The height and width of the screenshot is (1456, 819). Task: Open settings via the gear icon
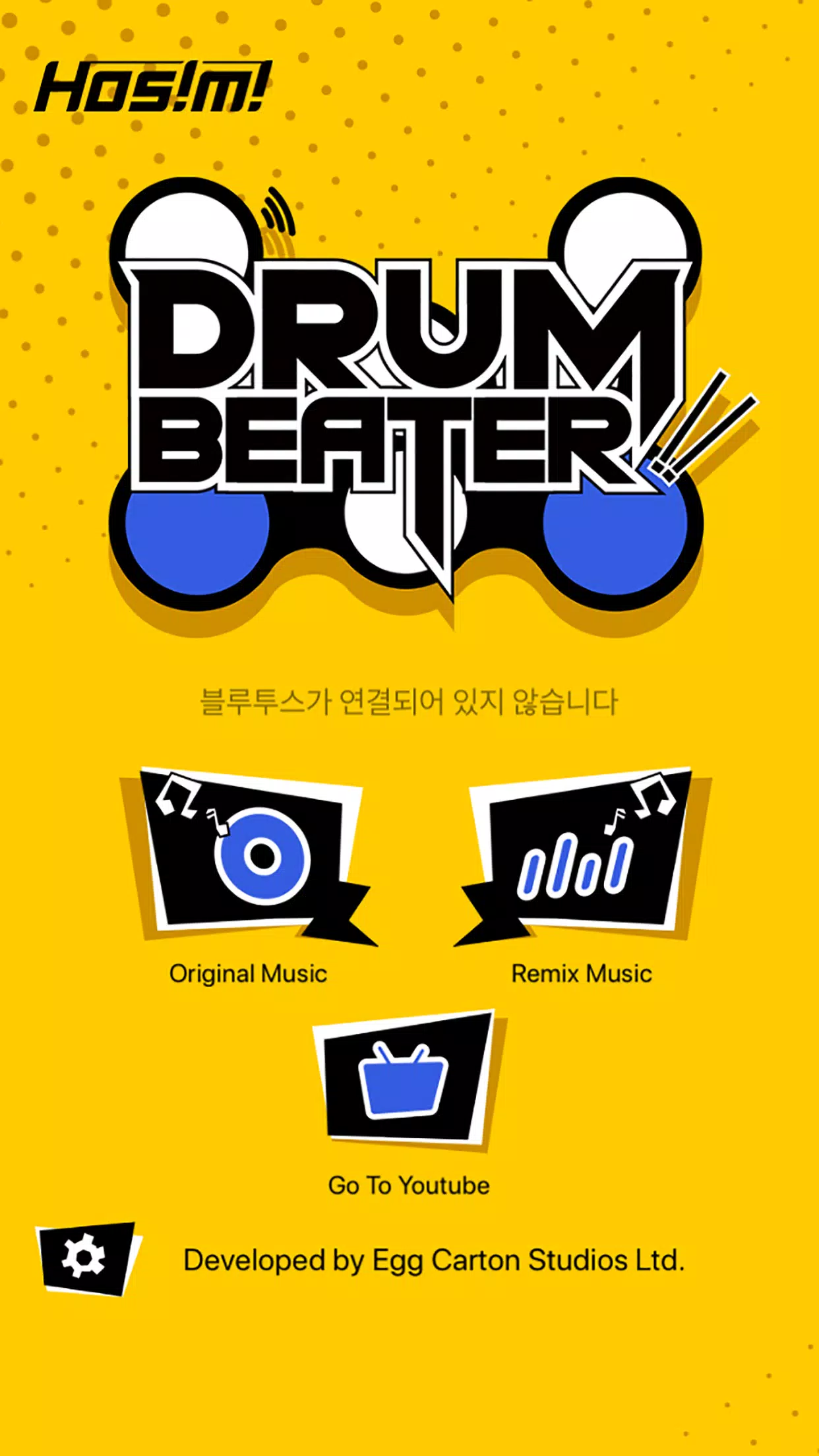pyautogui.click(x=84, y=1258)
